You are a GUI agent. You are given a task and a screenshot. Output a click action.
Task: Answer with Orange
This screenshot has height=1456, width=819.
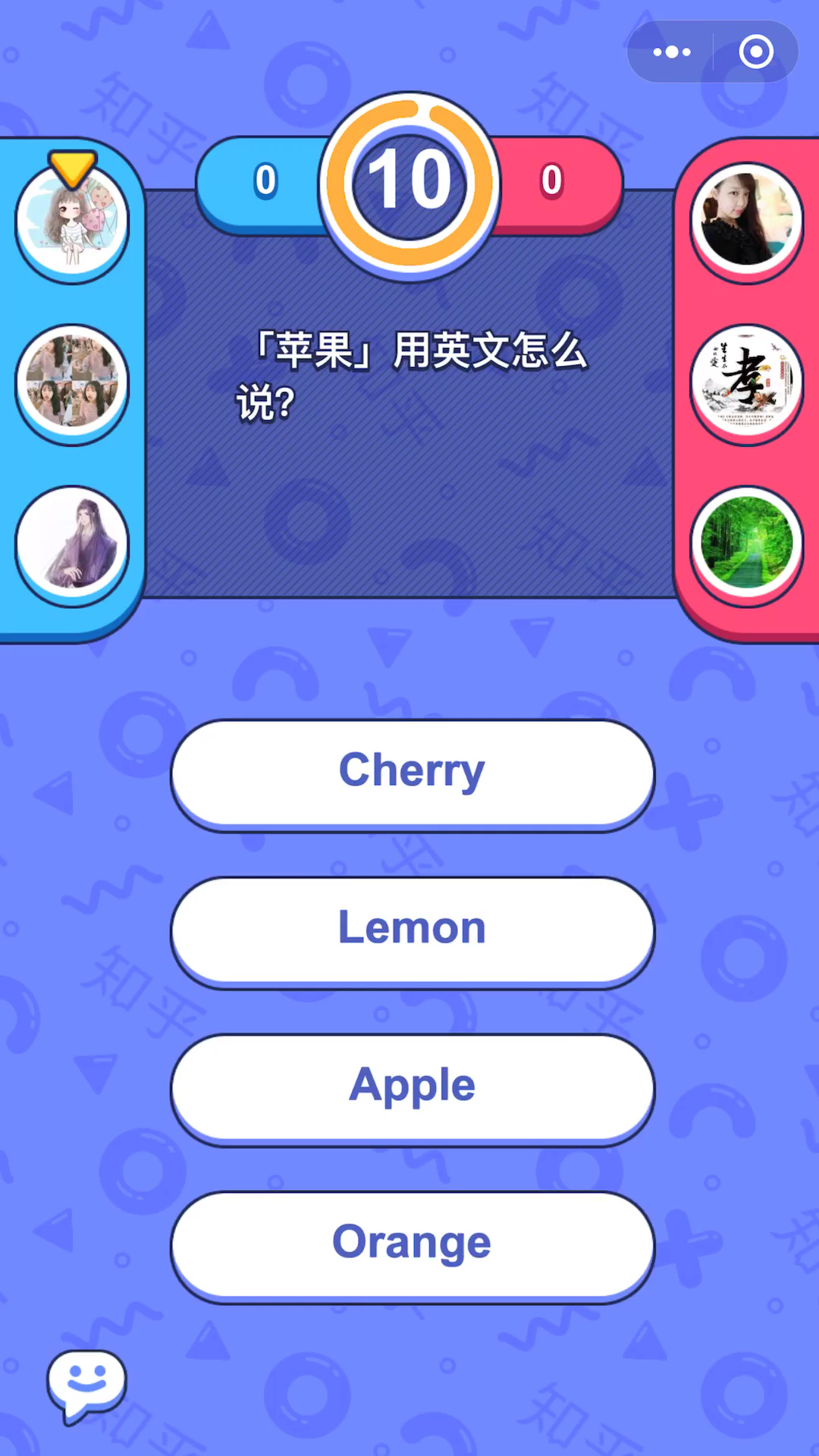coord(413,1247)
